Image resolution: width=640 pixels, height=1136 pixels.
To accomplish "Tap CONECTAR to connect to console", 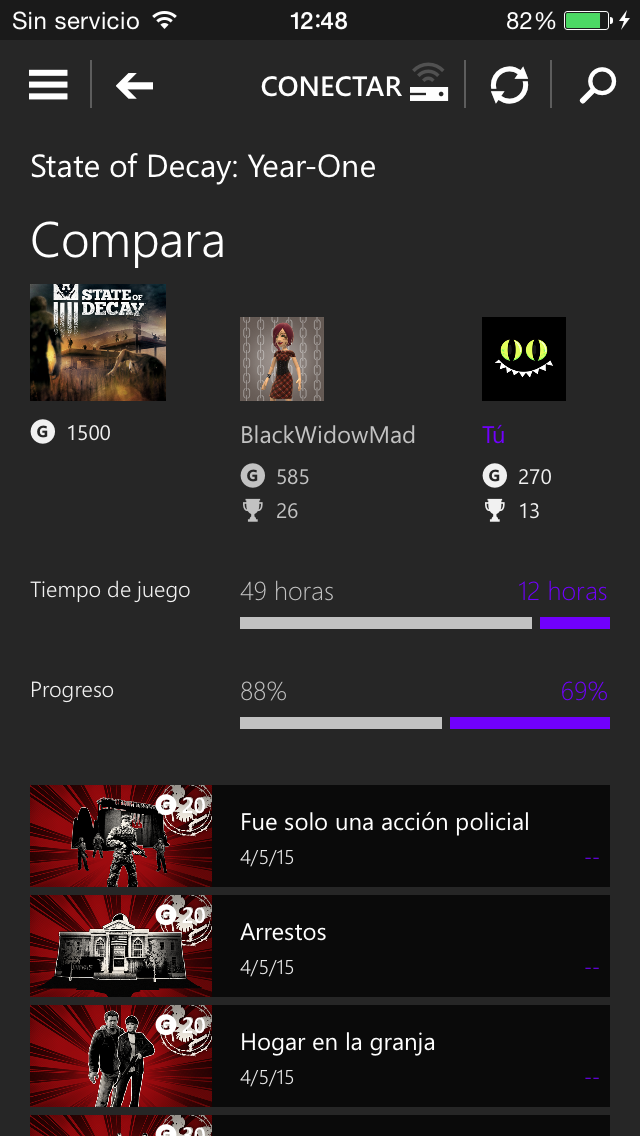I will click(x=354, y=86).
